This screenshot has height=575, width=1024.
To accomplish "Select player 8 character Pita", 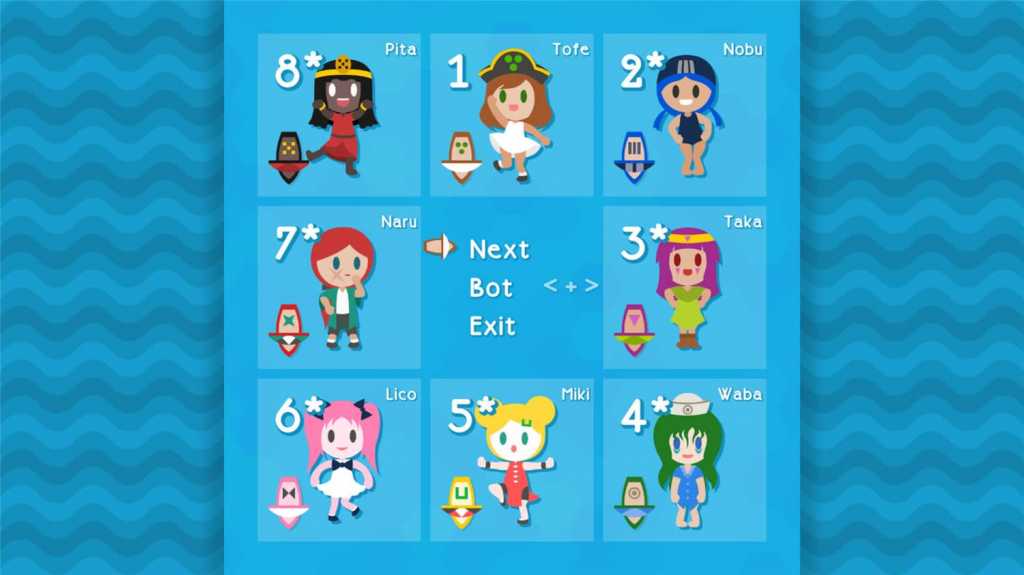I will click(x=339, y=115).
